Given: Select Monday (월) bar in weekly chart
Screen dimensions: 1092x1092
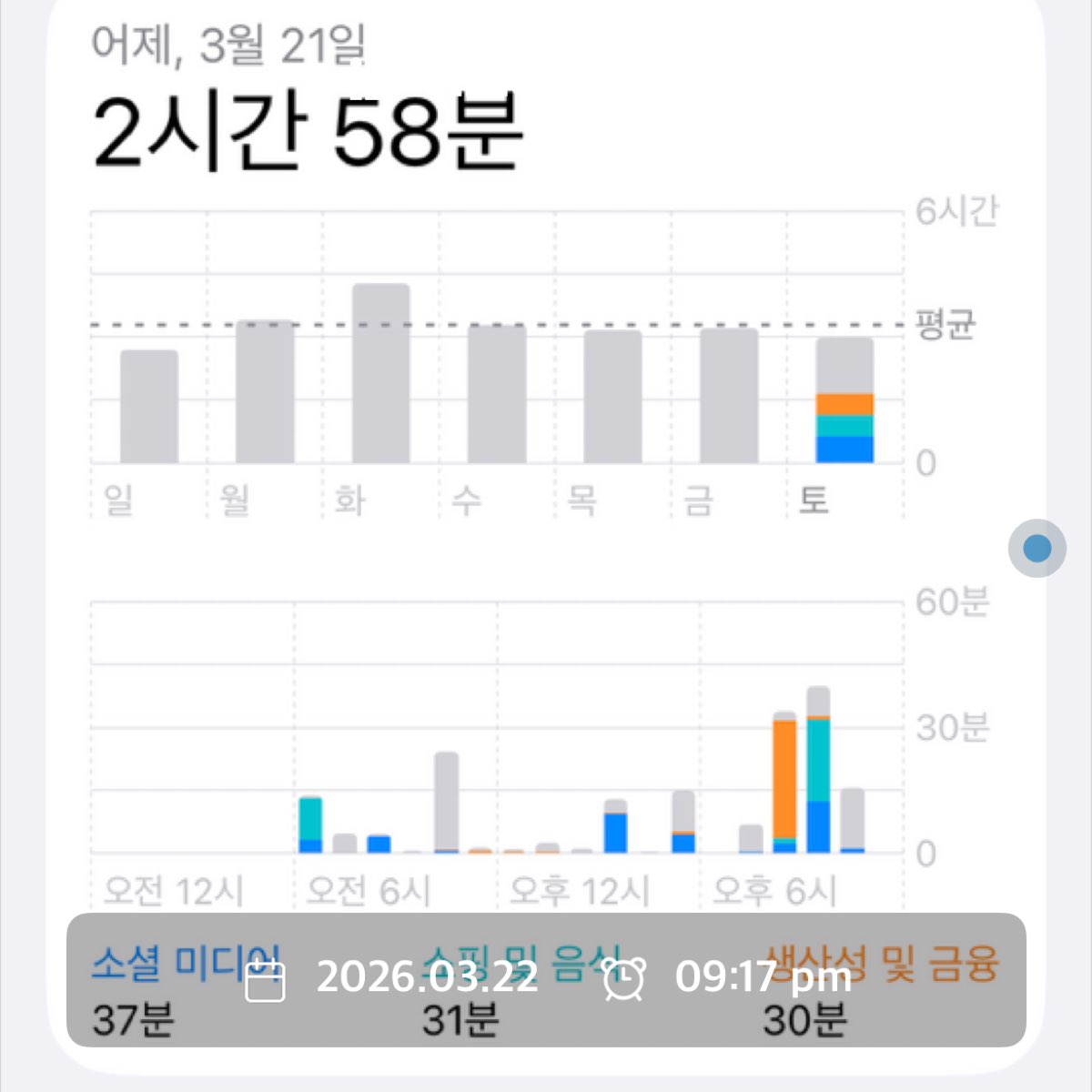Looking at the screenshot, I should point(265,392).
